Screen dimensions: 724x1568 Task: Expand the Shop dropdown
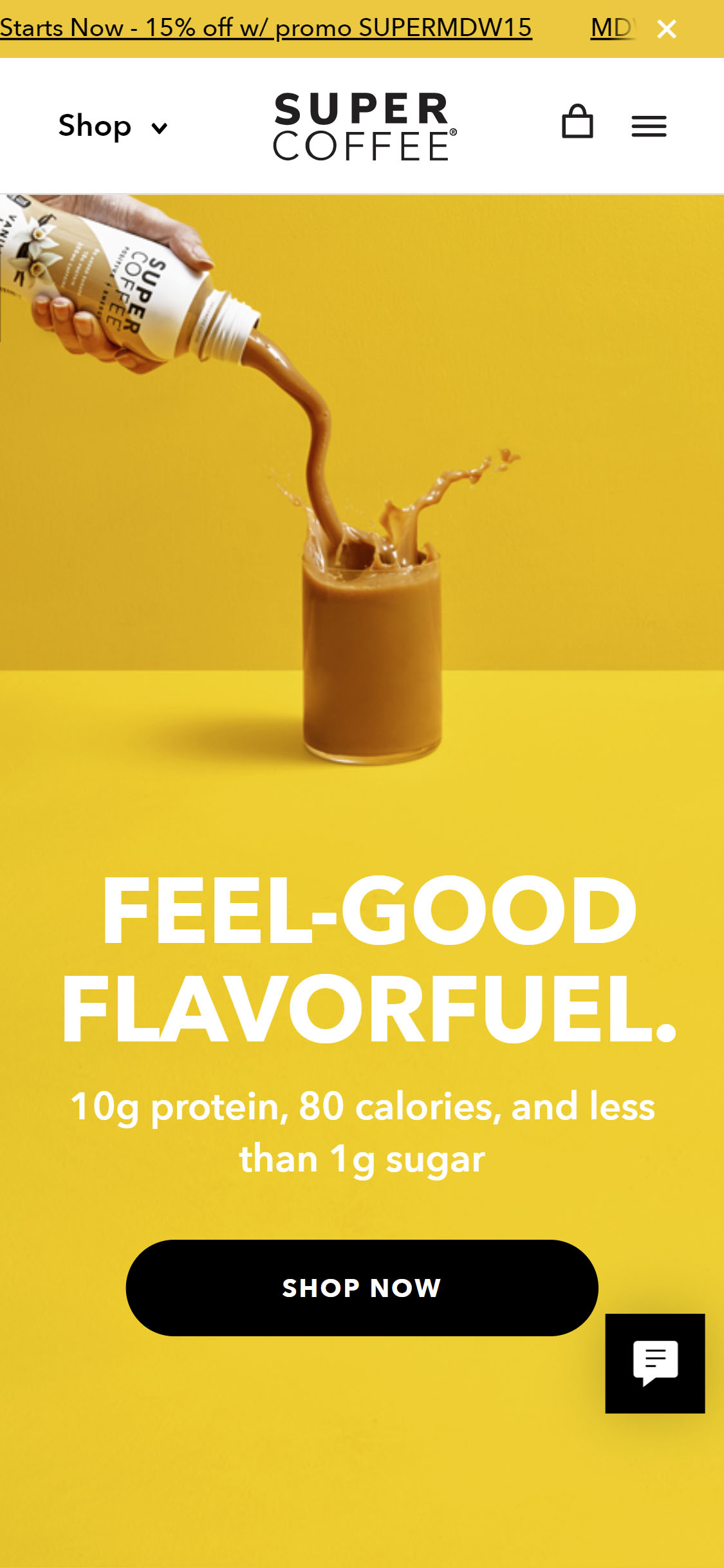coord(113,126)
